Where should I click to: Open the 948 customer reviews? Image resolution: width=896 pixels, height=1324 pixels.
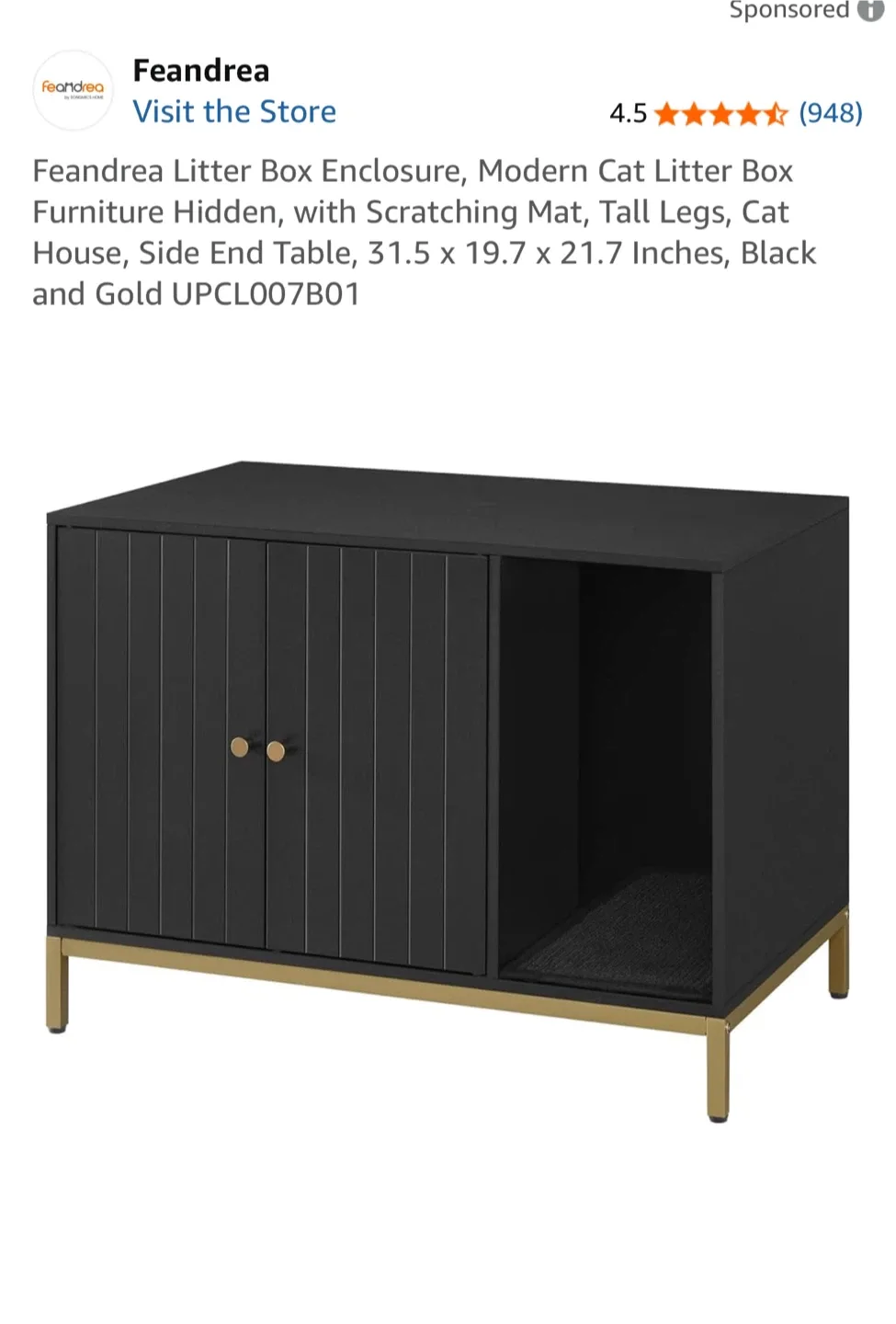830,113
